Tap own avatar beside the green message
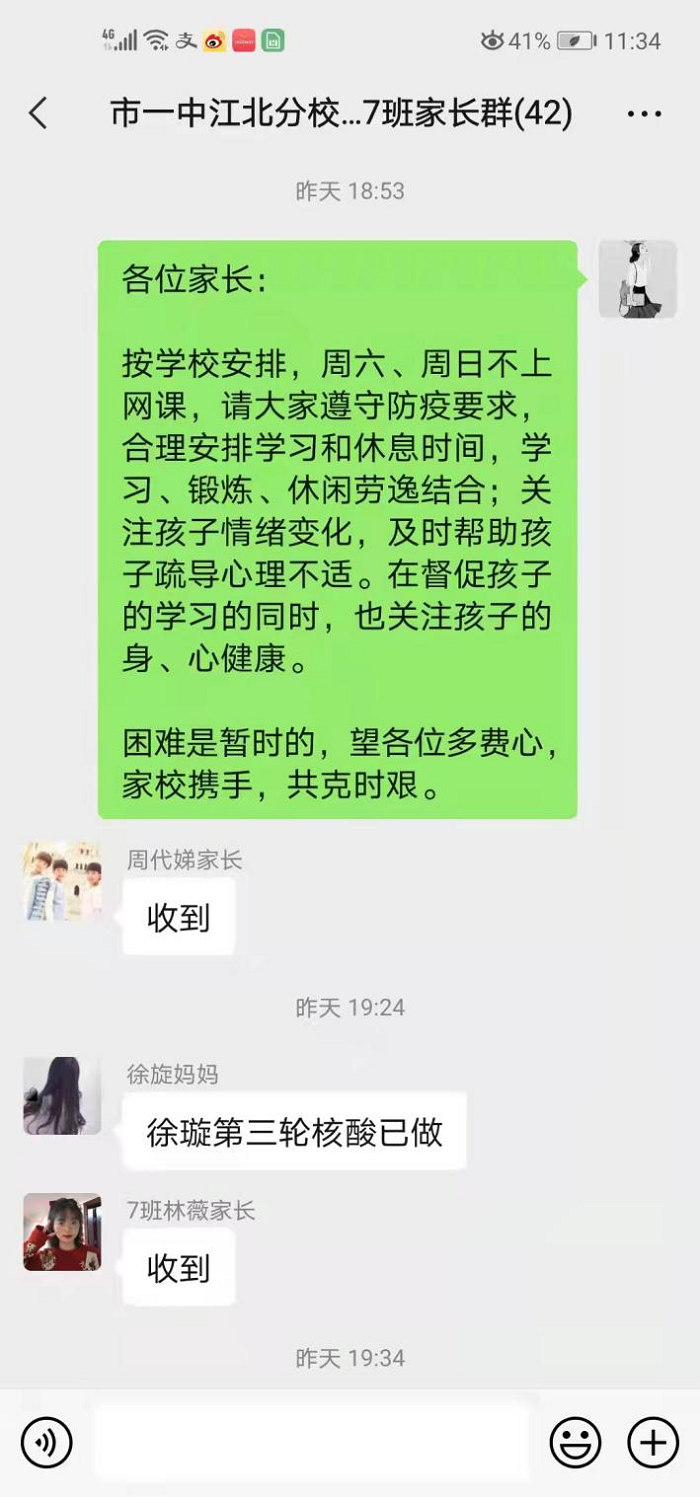This screenshot has height=1497, width=700. click(637, 280)
